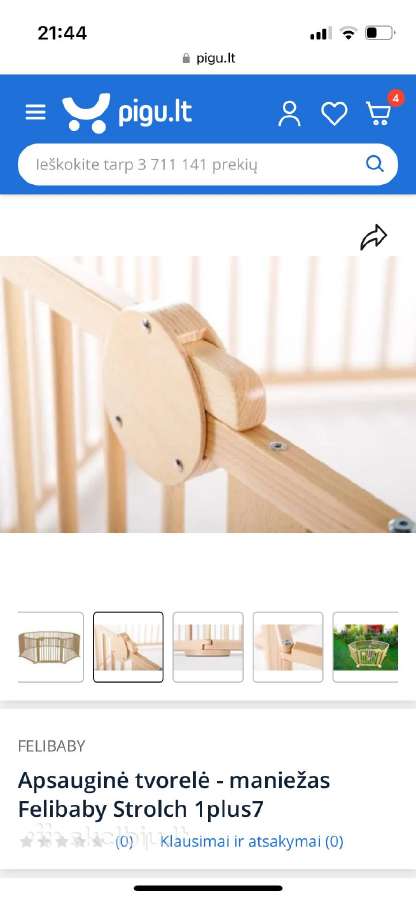Open the user account icon
The width and height of the screenshot is (416, 900).
[x=289, y=114]
